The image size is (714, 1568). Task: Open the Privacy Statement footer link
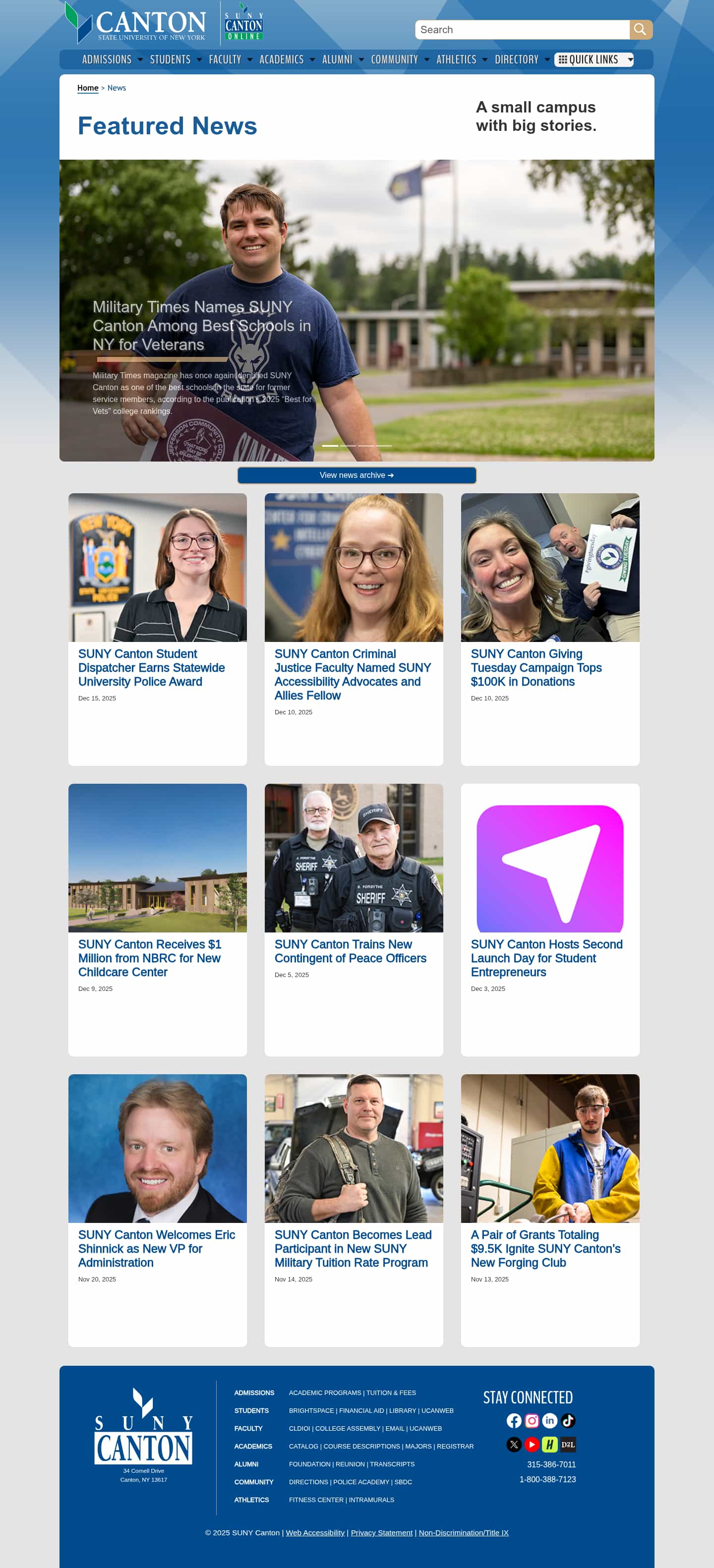[x=382, y=1532]
